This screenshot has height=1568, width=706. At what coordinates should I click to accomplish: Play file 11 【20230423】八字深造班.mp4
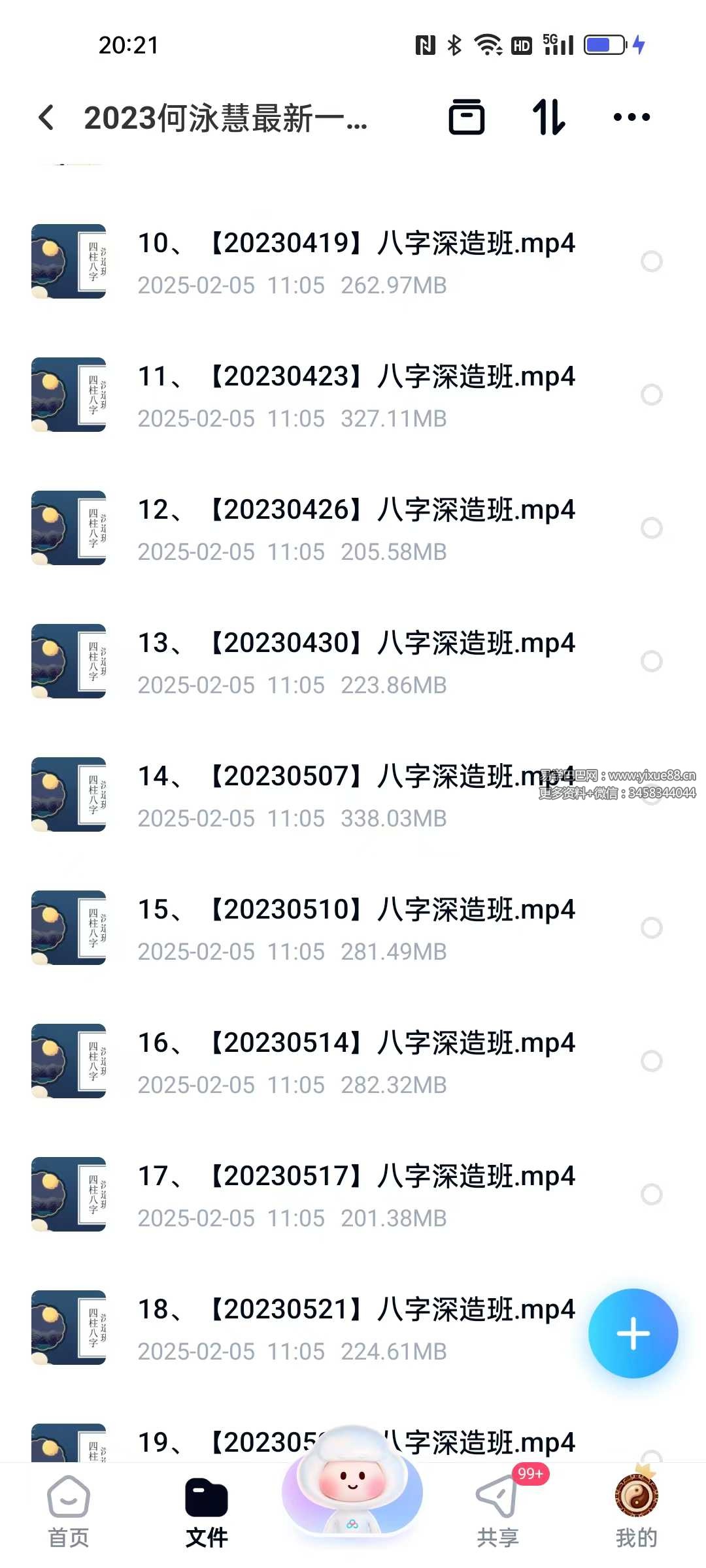(x=356, y=376)
